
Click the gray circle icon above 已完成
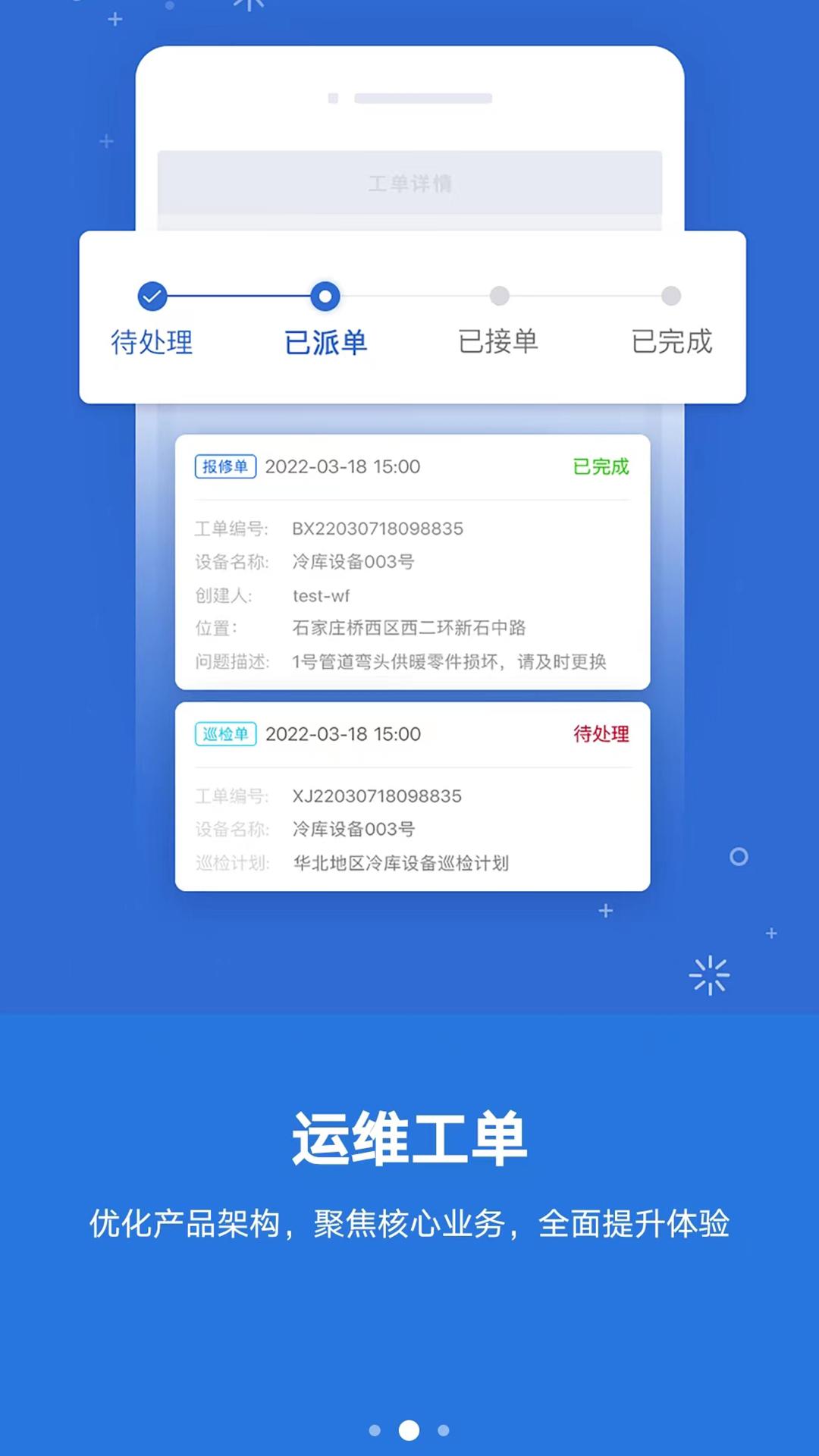[668, 297]
